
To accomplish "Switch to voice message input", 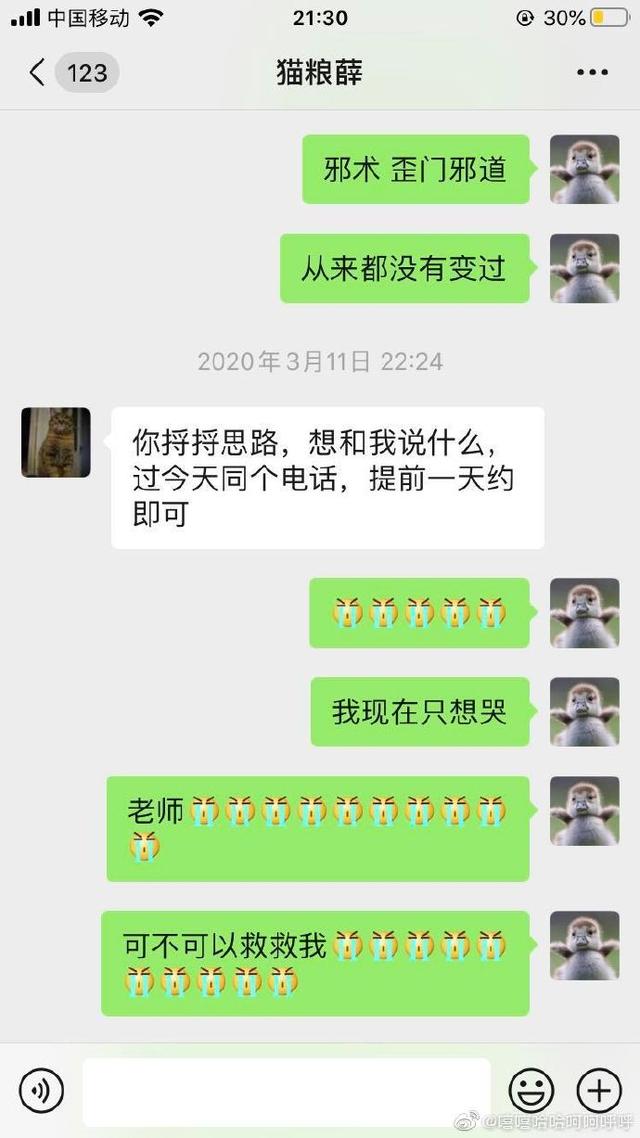I will [x=42, y=1090].
